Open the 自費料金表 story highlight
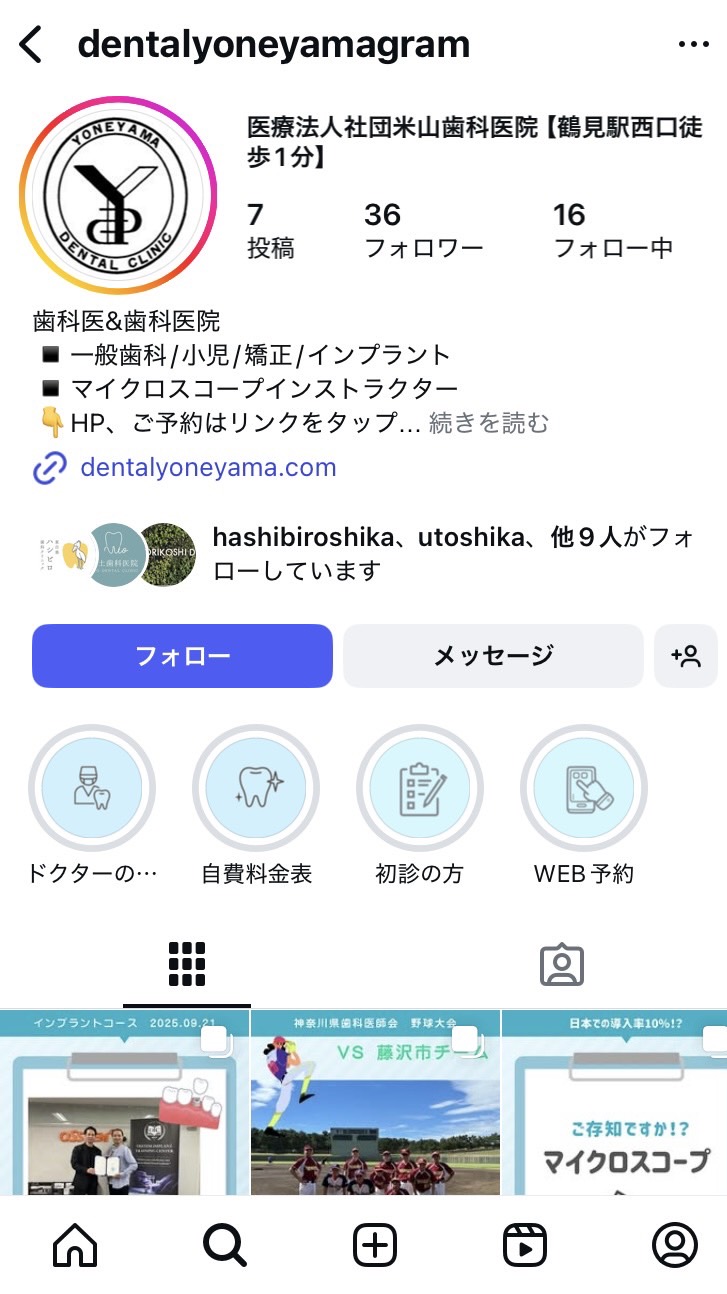This screenshot has height=1294, width=727. click(256, 788)
